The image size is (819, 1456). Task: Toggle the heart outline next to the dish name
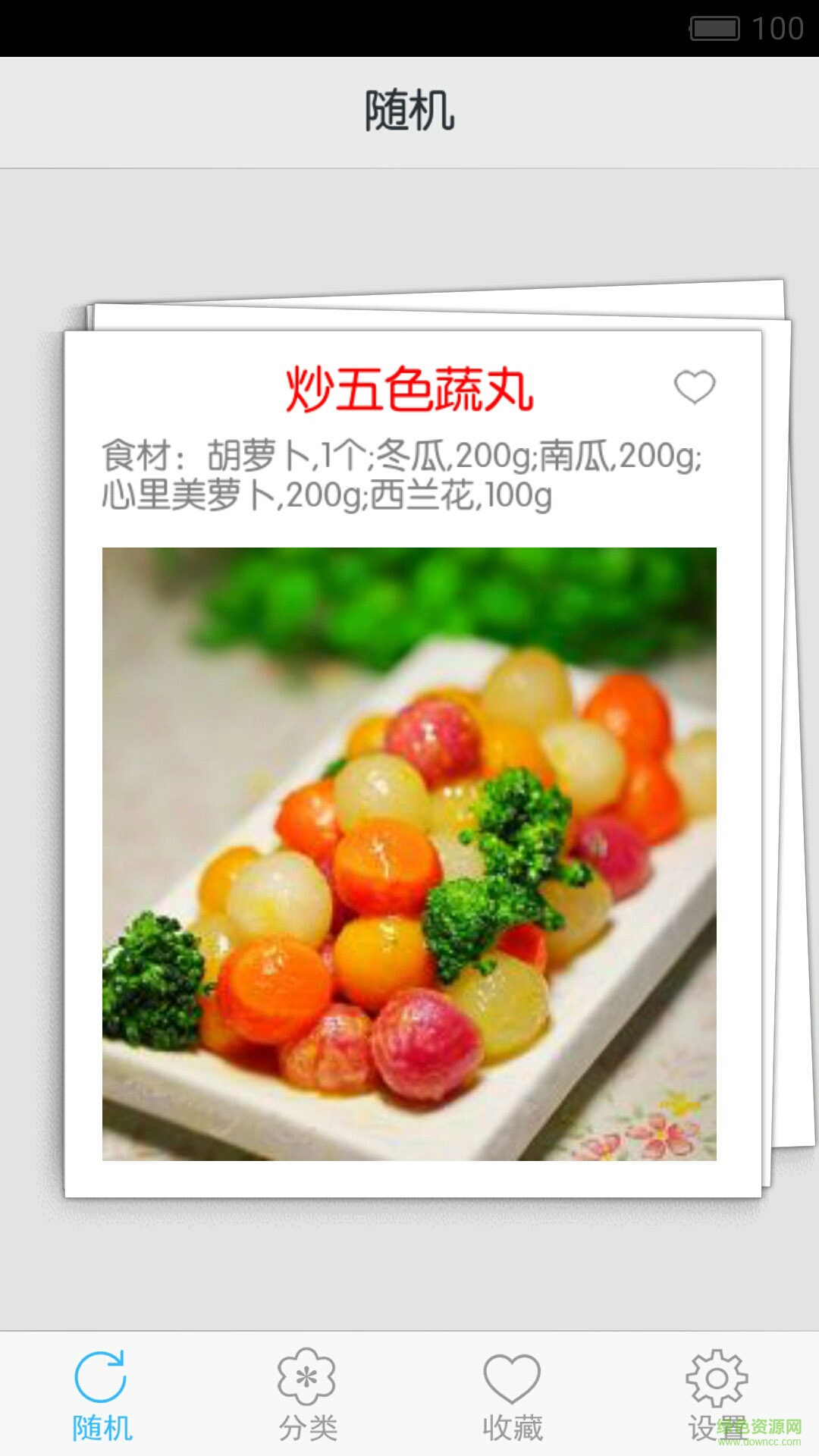(695, 386)
